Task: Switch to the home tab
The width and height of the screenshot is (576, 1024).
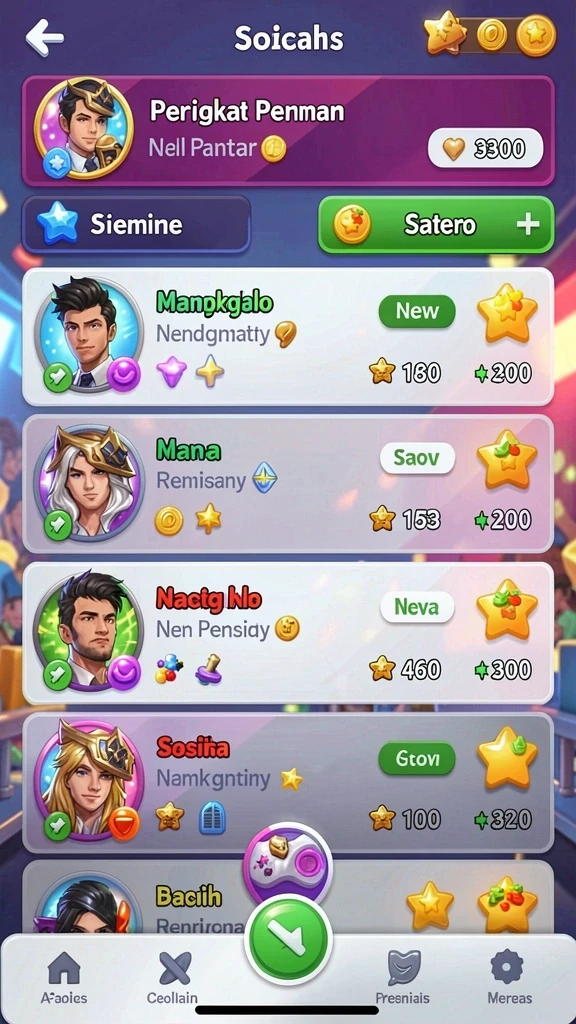Action: 64,976
